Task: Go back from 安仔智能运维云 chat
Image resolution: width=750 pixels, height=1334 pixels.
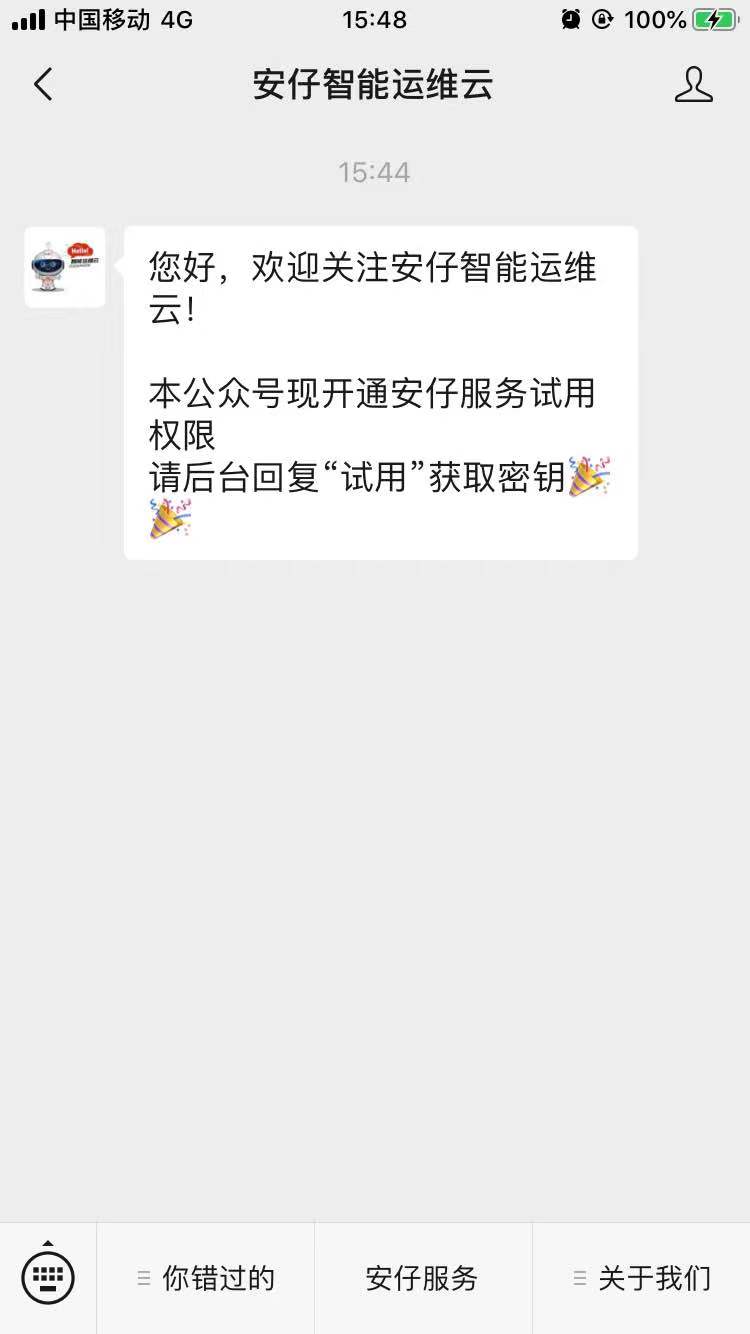Action: coord(43,85)
